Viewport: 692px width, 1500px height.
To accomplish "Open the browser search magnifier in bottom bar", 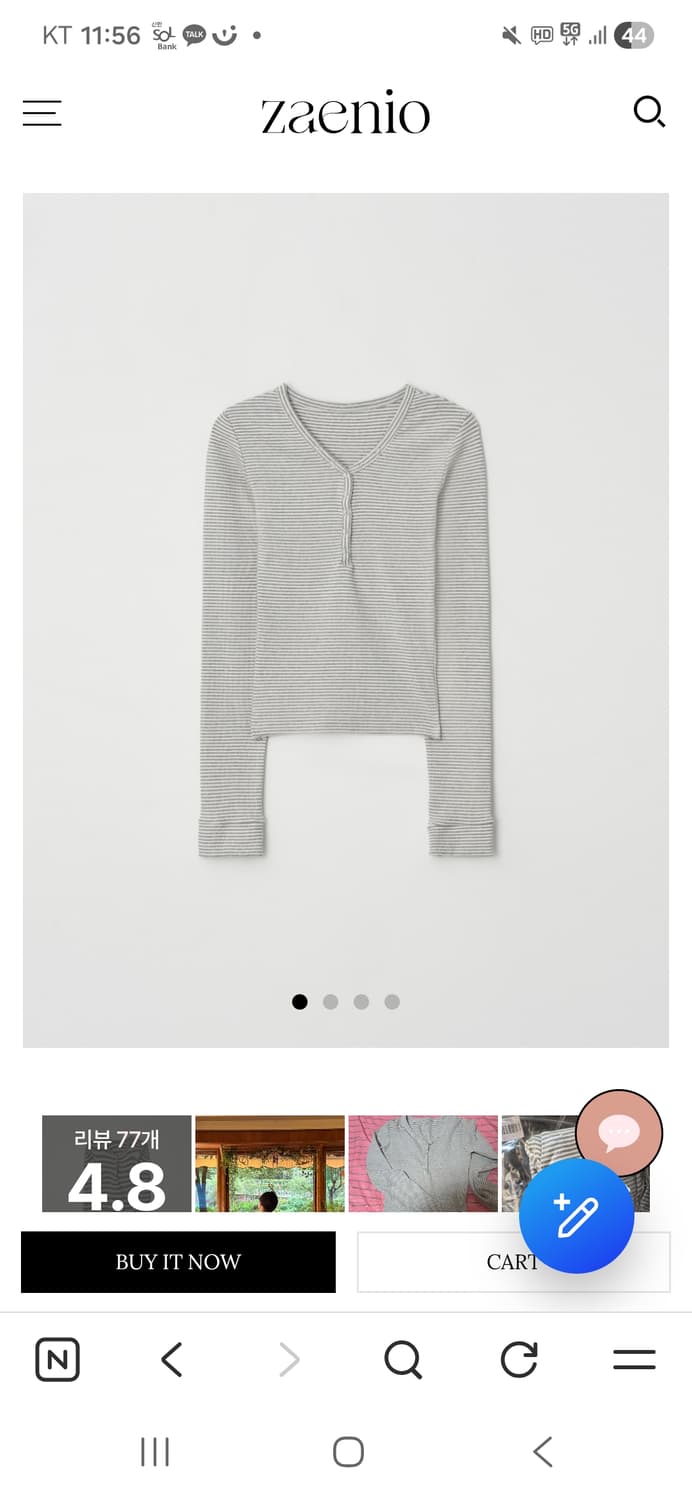I will pyautogui.click(x=403, y=1360).
